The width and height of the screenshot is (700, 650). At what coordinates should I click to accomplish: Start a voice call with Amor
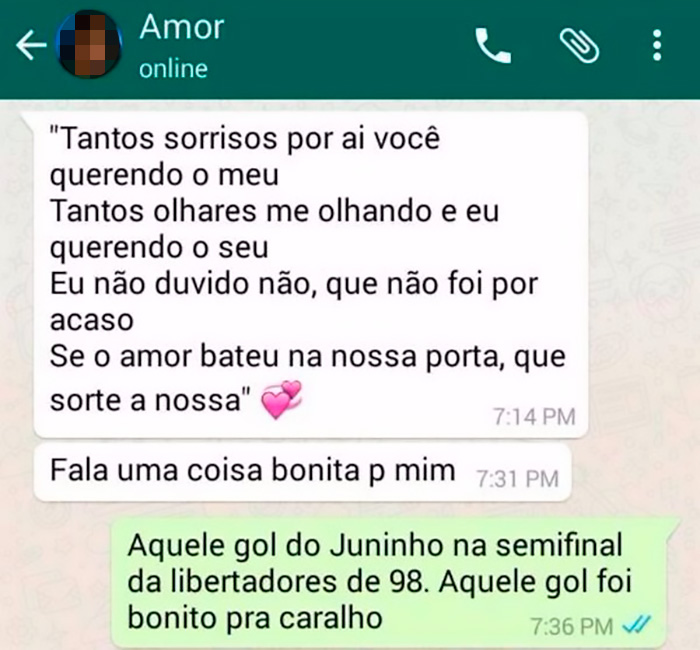click(492, 46)
